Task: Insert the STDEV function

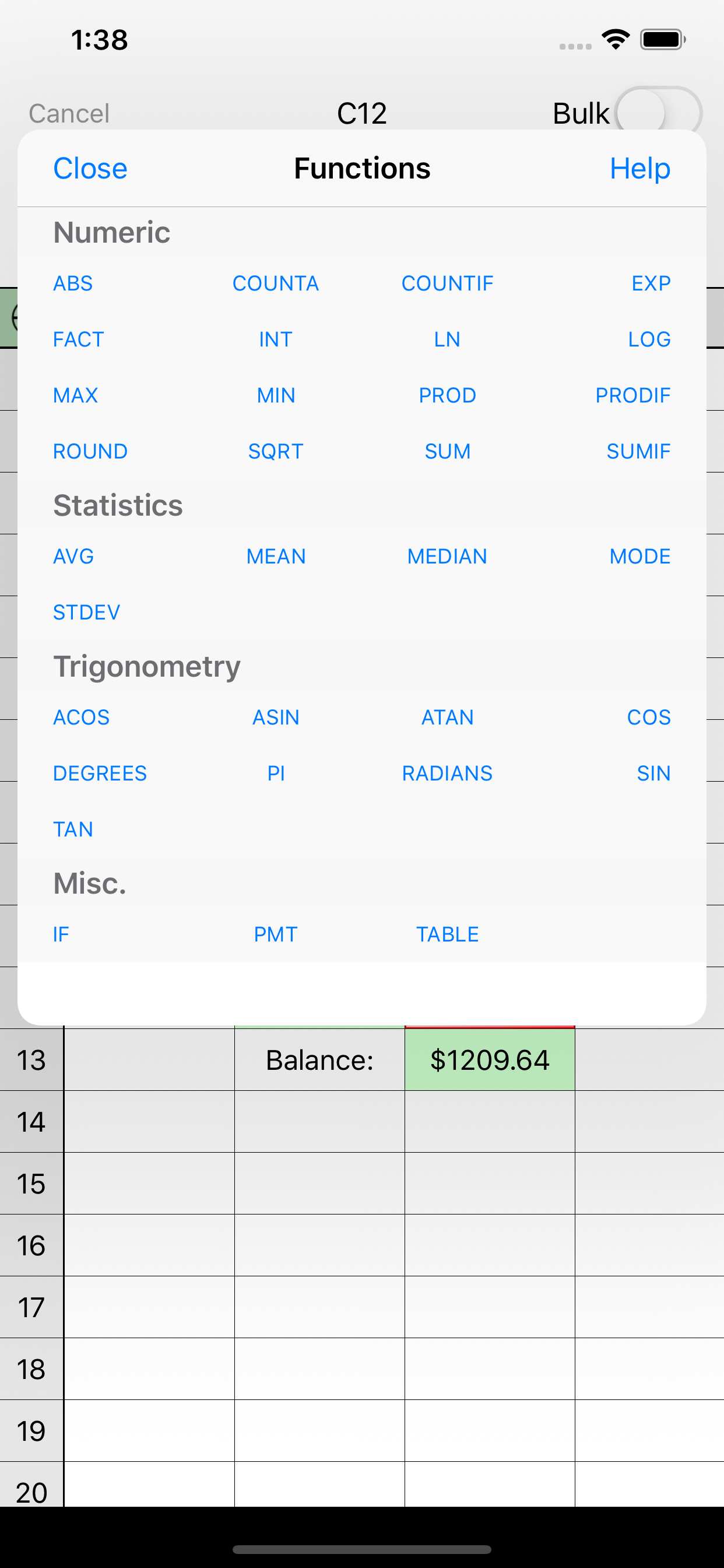Action: coord(86,612)
